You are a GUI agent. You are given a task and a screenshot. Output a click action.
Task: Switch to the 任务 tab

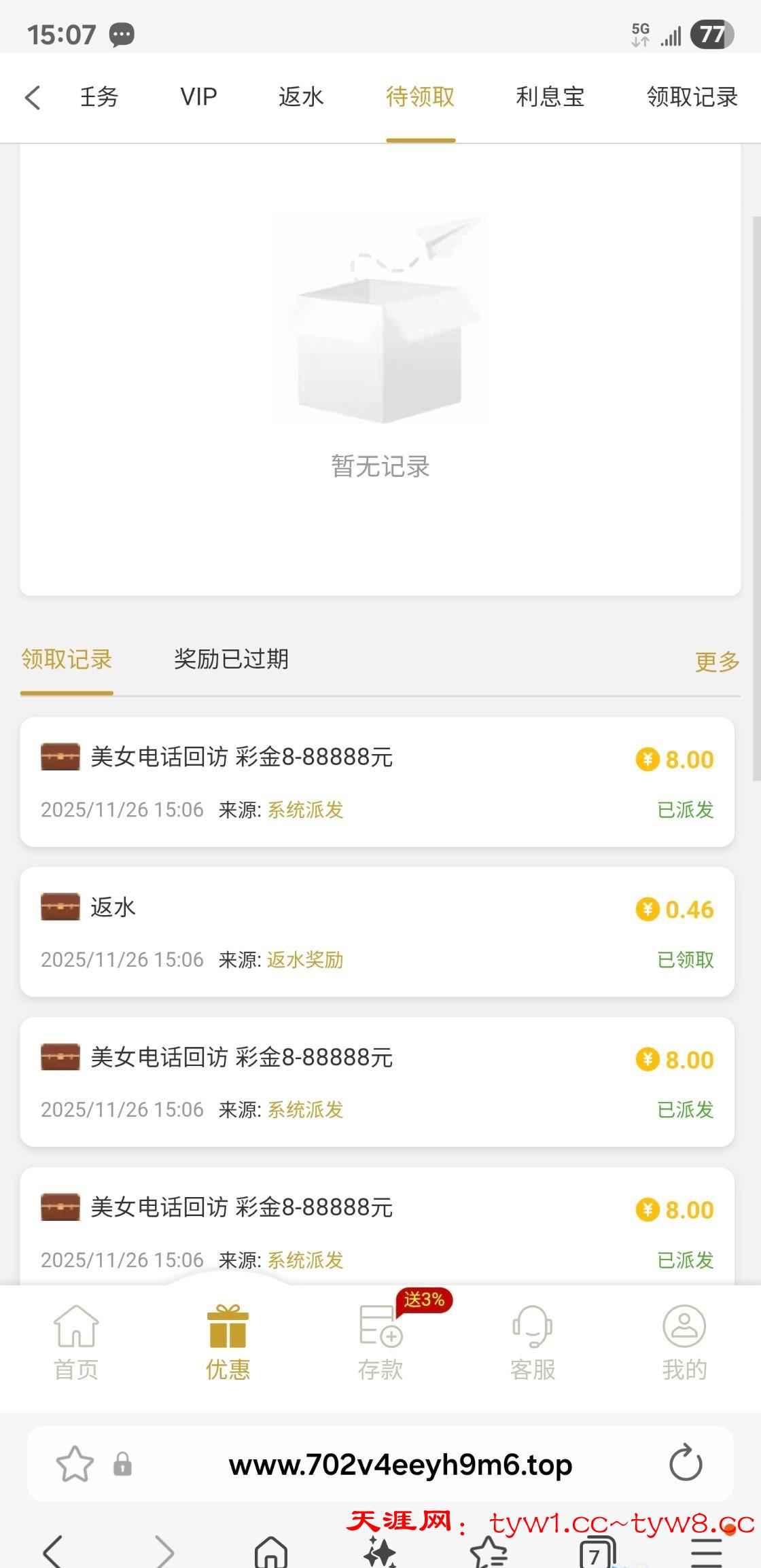[x=99, y=97]
